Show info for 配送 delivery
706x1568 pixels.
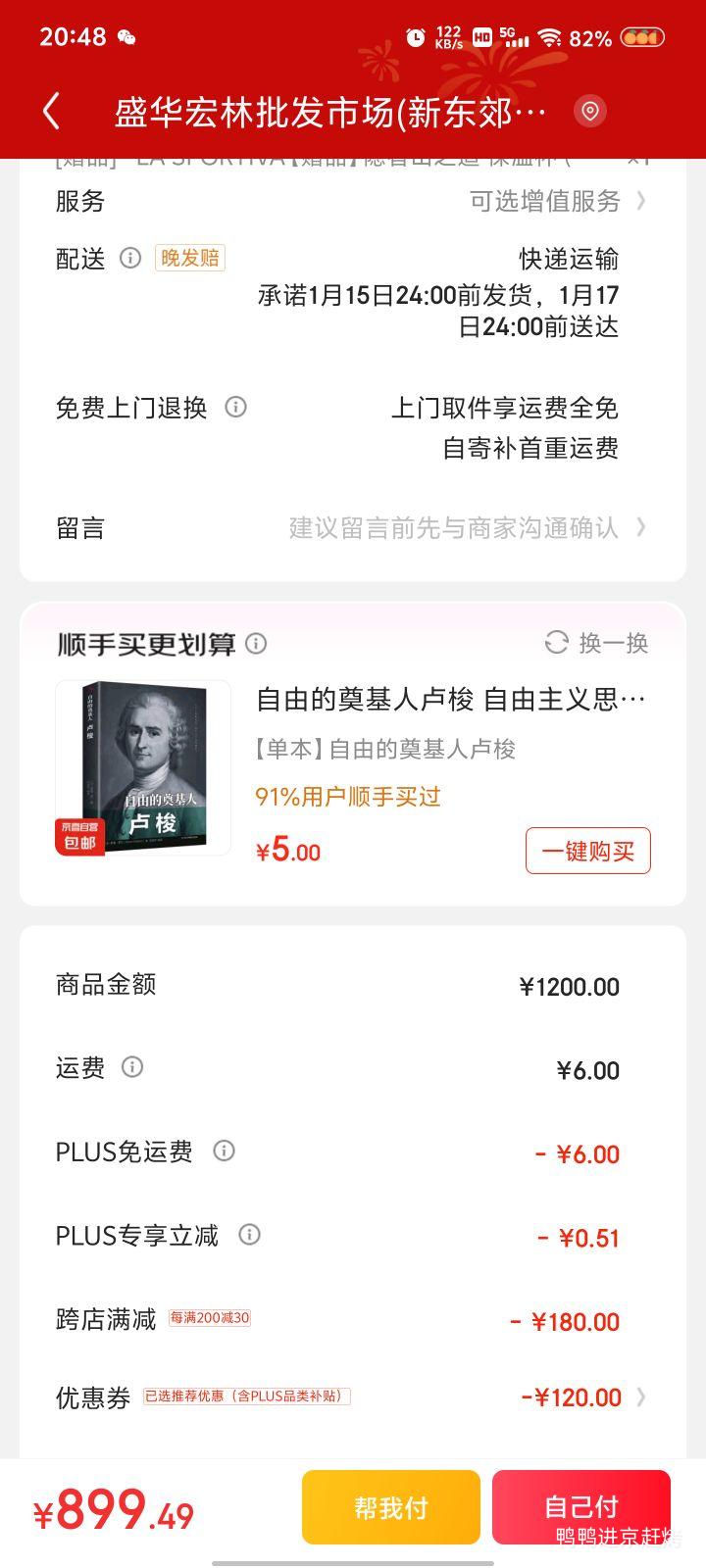[x=130, y=258]
